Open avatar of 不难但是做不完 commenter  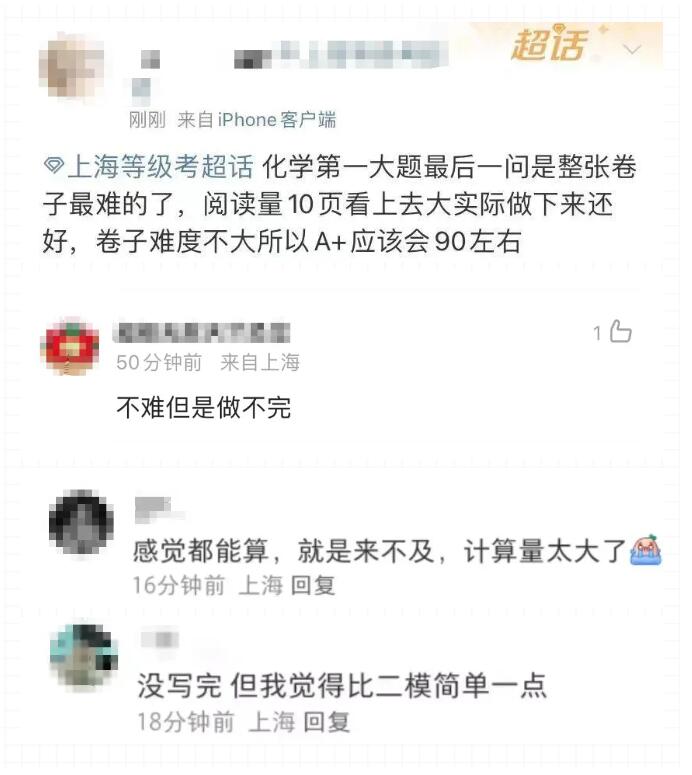(x=69, y=346)
